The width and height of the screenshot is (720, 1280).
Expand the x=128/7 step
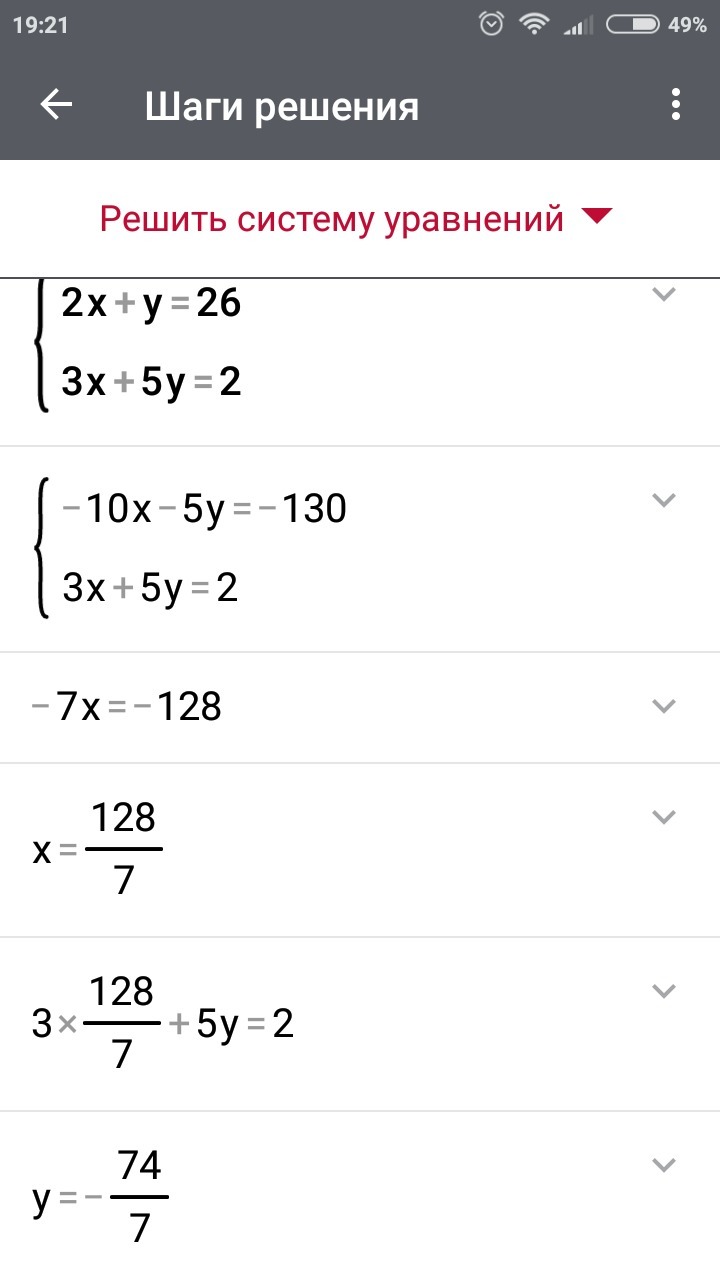coord(664,817)
